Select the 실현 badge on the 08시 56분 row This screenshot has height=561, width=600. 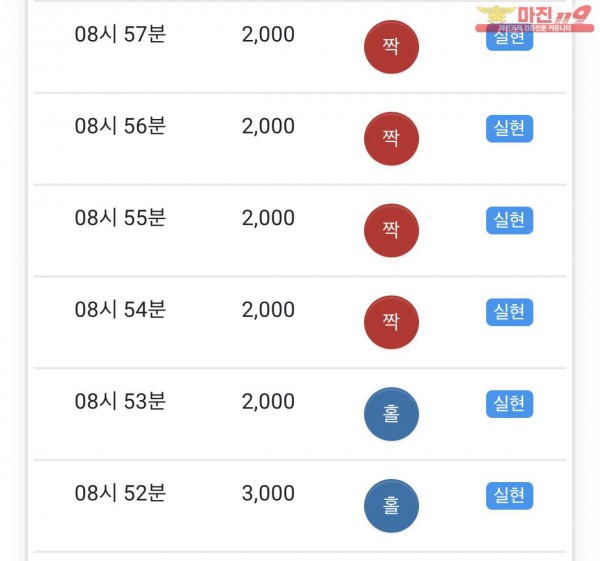coord(509,128)
